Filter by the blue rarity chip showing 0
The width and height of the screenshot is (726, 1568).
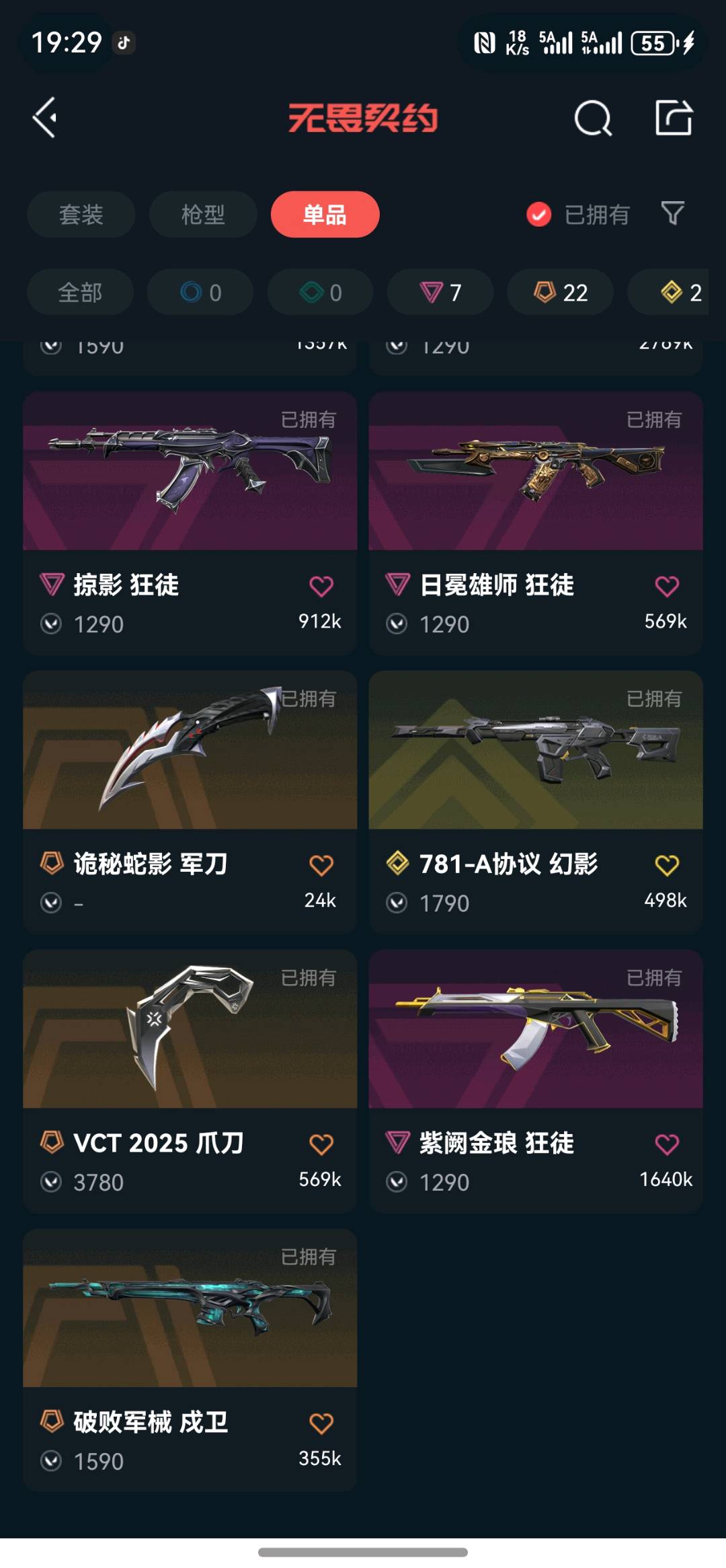click(x=200, y=293)
